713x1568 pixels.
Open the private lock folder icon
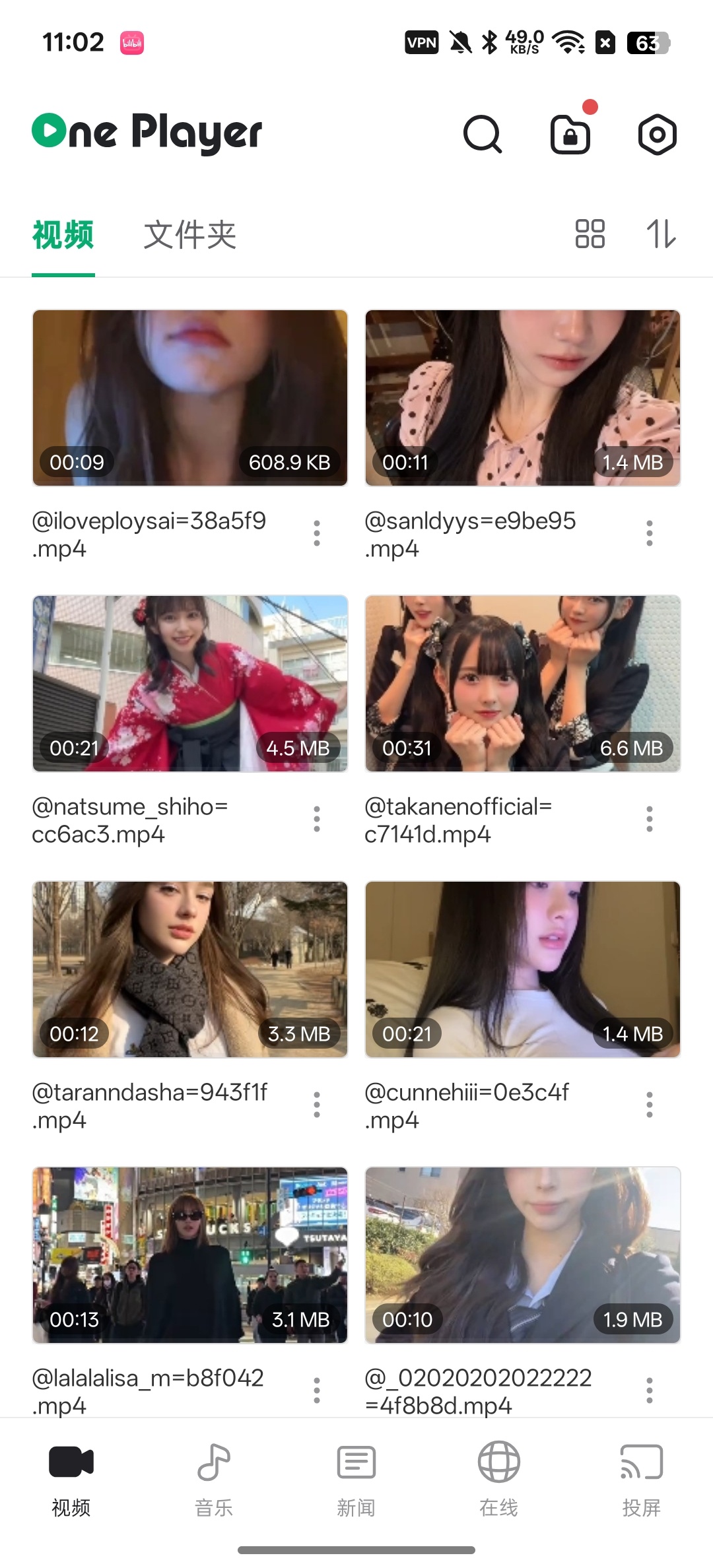click(570, 135)
